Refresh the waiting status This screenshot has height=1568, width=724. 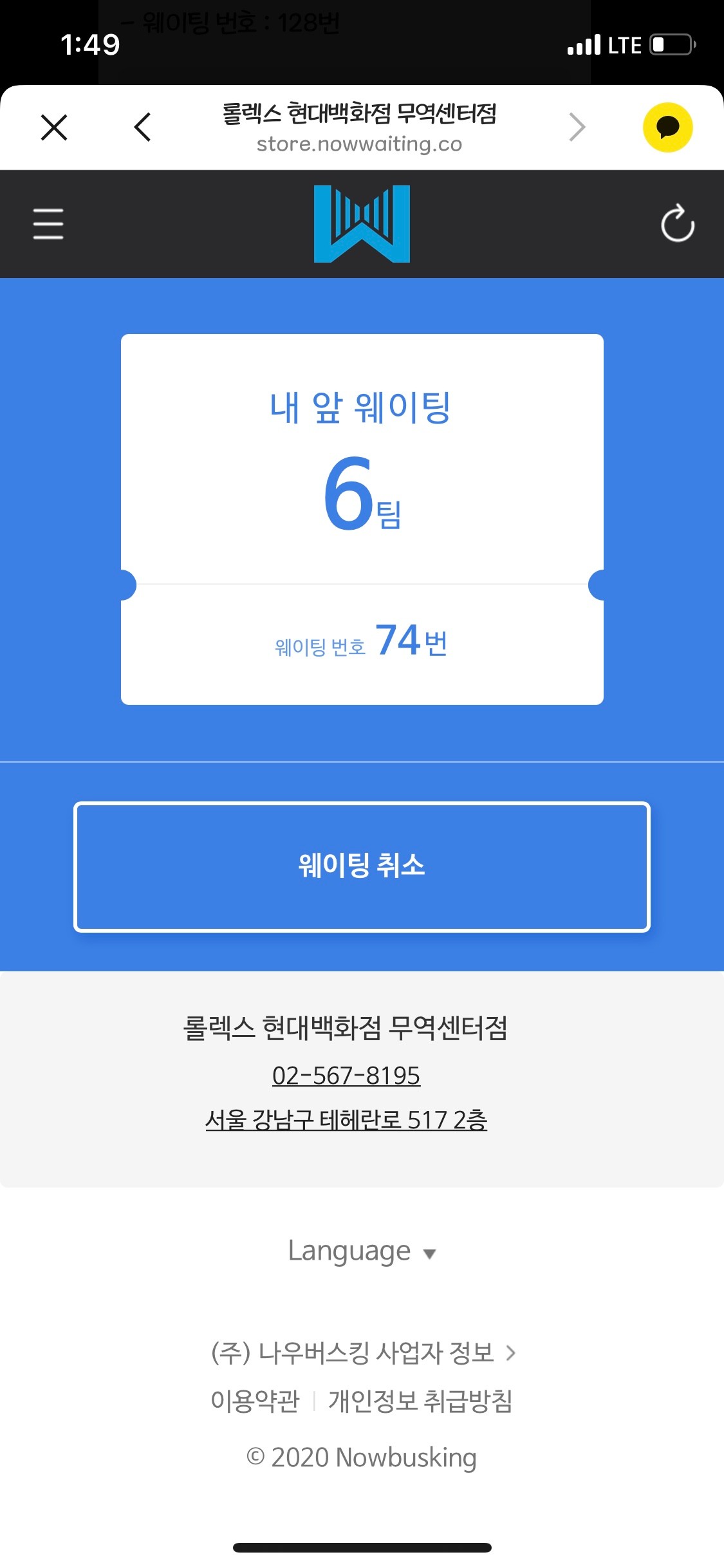(677, 224)
